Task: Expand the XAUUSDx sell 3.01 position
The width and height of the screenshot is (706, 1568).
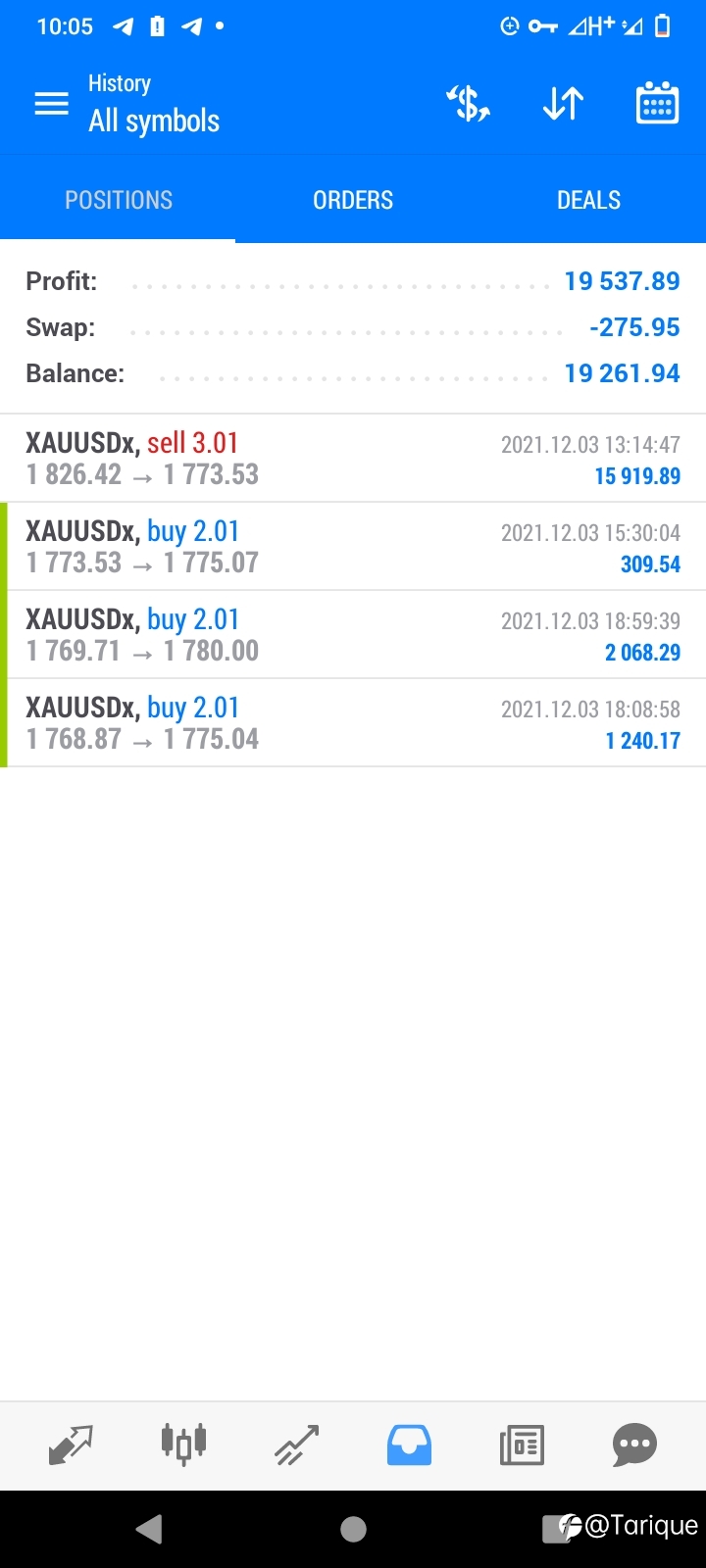Action: [353, 459]
